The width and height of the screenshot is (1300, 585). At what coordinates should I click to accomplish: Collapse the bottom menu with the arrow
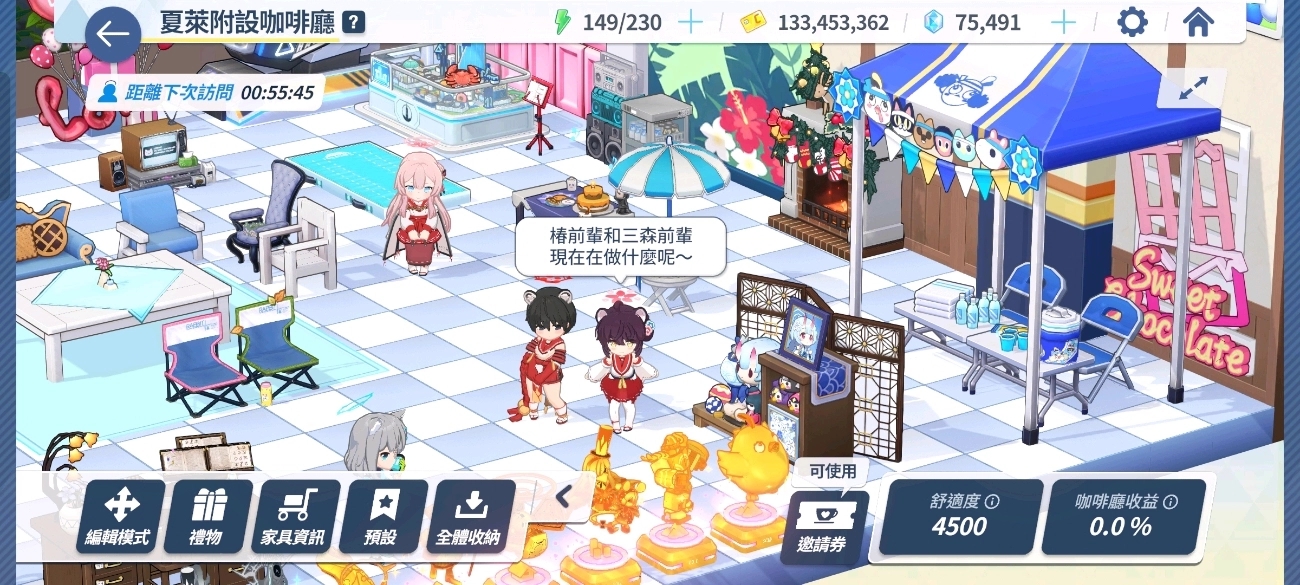[x=563, y=497]
